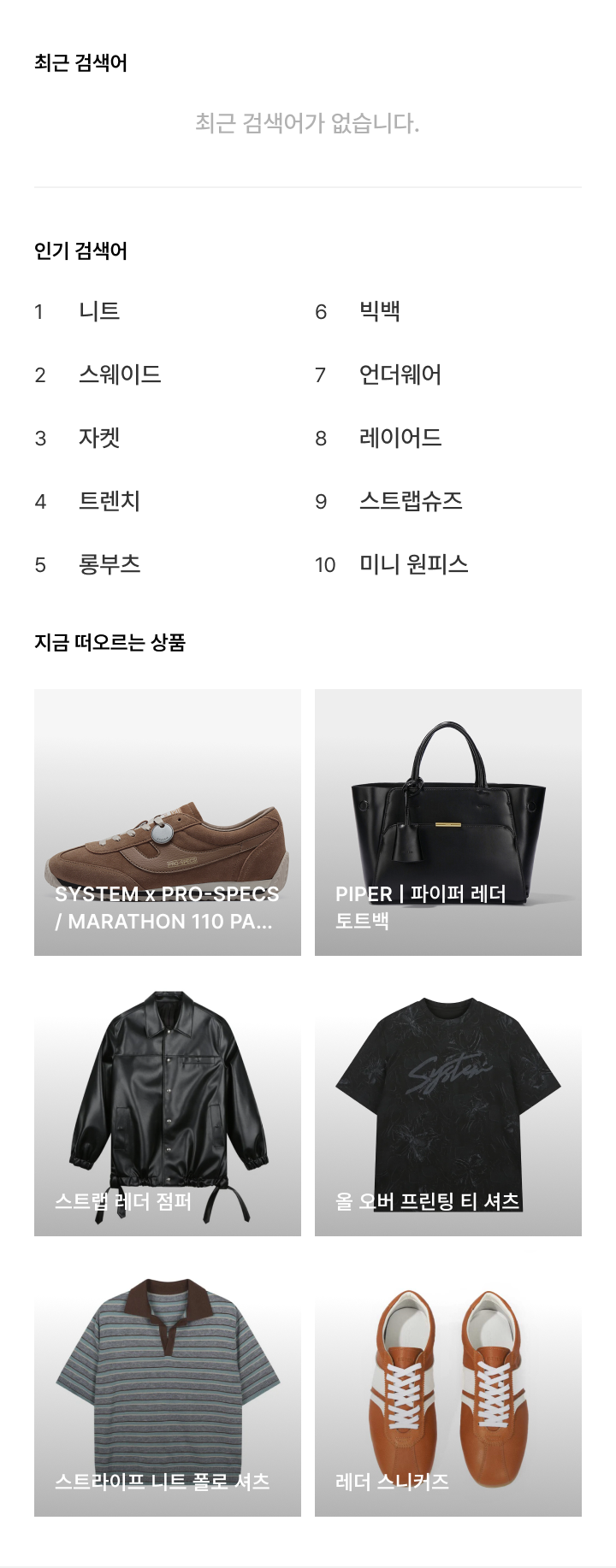View the 올 오버 프린팅 티 셔츠 item

[448, 1103]
